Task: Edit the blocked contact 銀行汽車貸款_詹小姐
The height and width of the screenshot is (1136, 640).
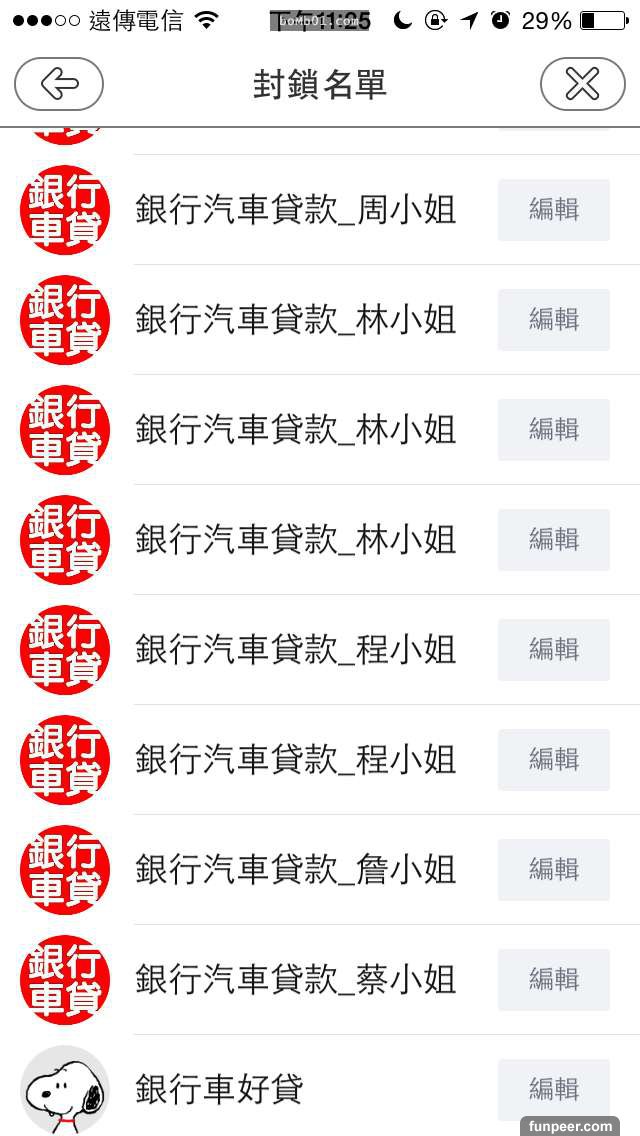Action: pyautogui.click(x=554, y=870)
